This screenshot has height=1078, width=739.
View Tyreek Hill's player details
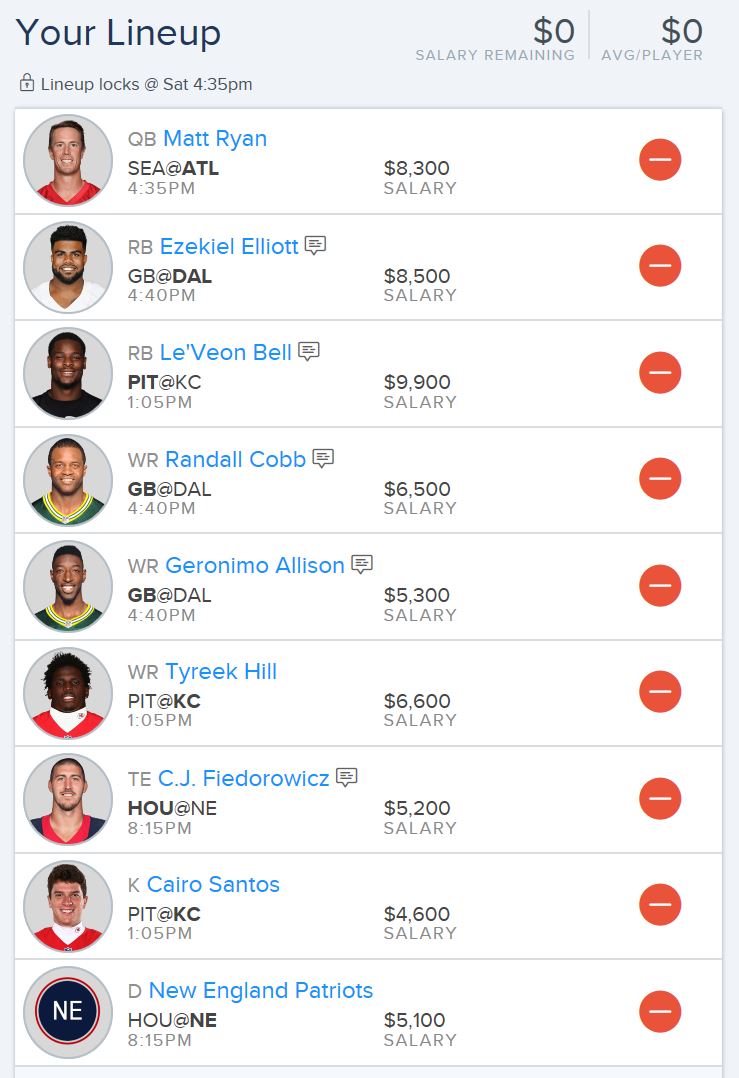pyautogui.click(x=221, y=672)
